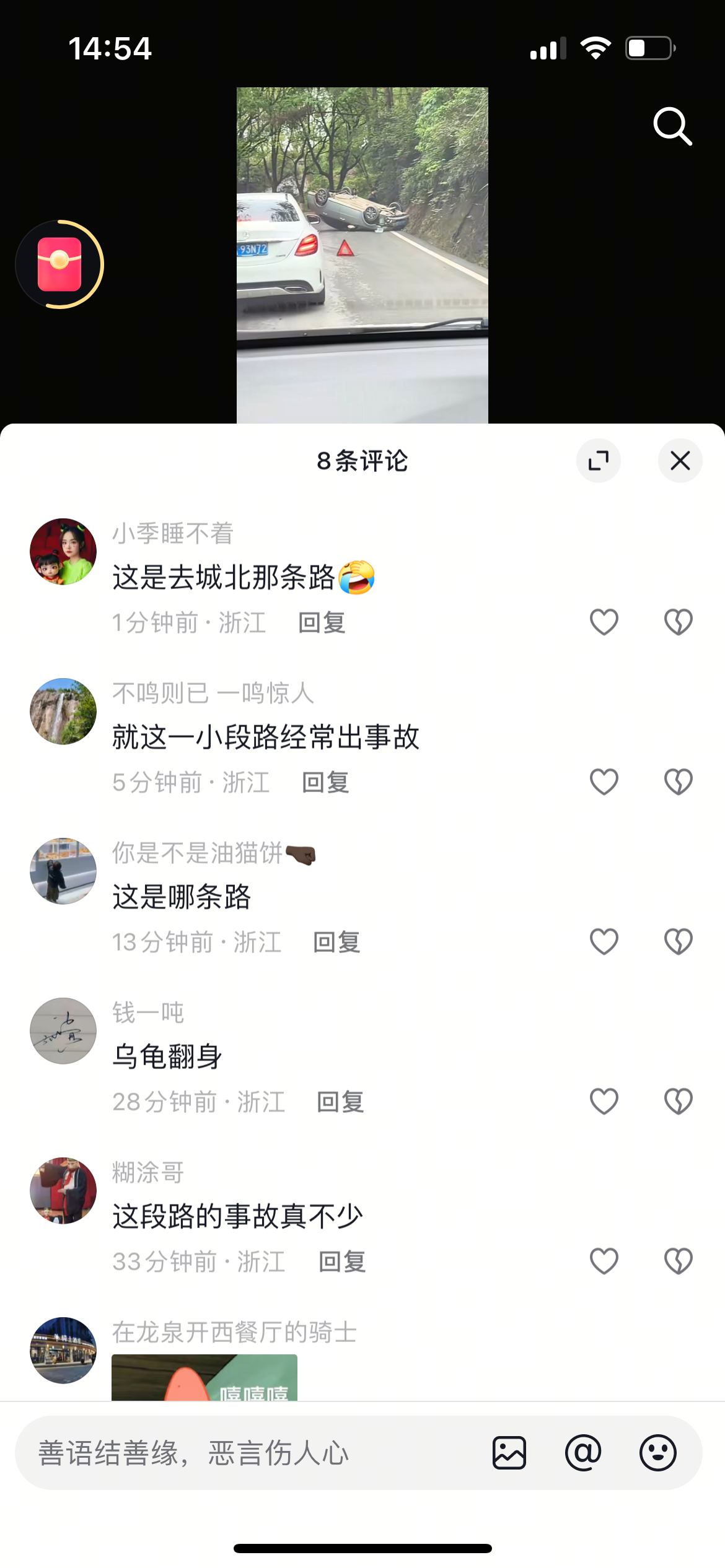Dislike the comment by 小季睡不着

(678, 622)
